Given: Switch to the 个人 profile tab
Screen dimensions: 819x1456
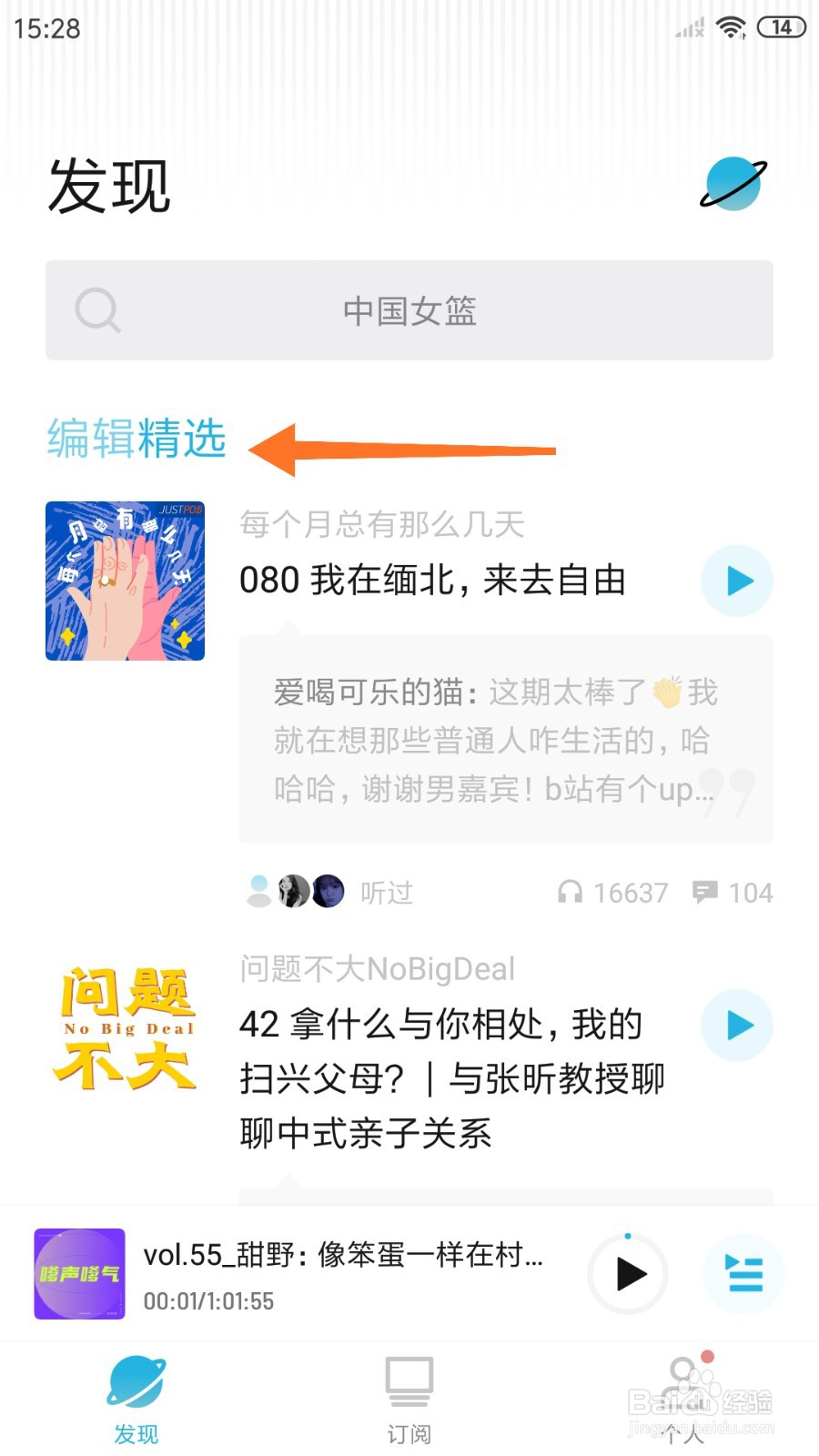Looking at the screenshot, I should click(681, 1399).
